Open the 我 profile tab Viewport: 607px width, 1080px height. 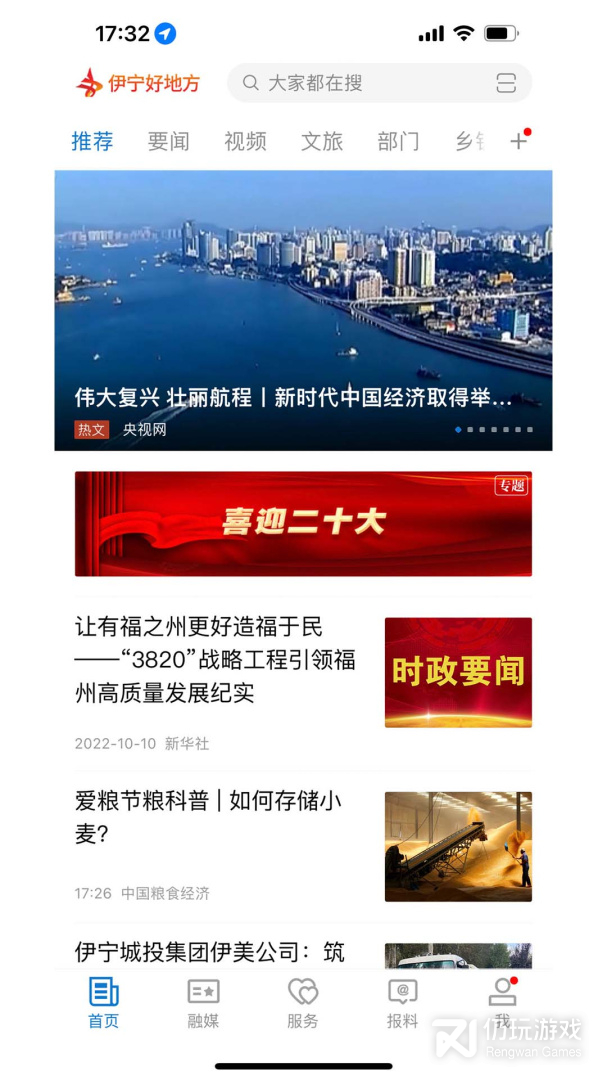click(x=502, y=1003)
